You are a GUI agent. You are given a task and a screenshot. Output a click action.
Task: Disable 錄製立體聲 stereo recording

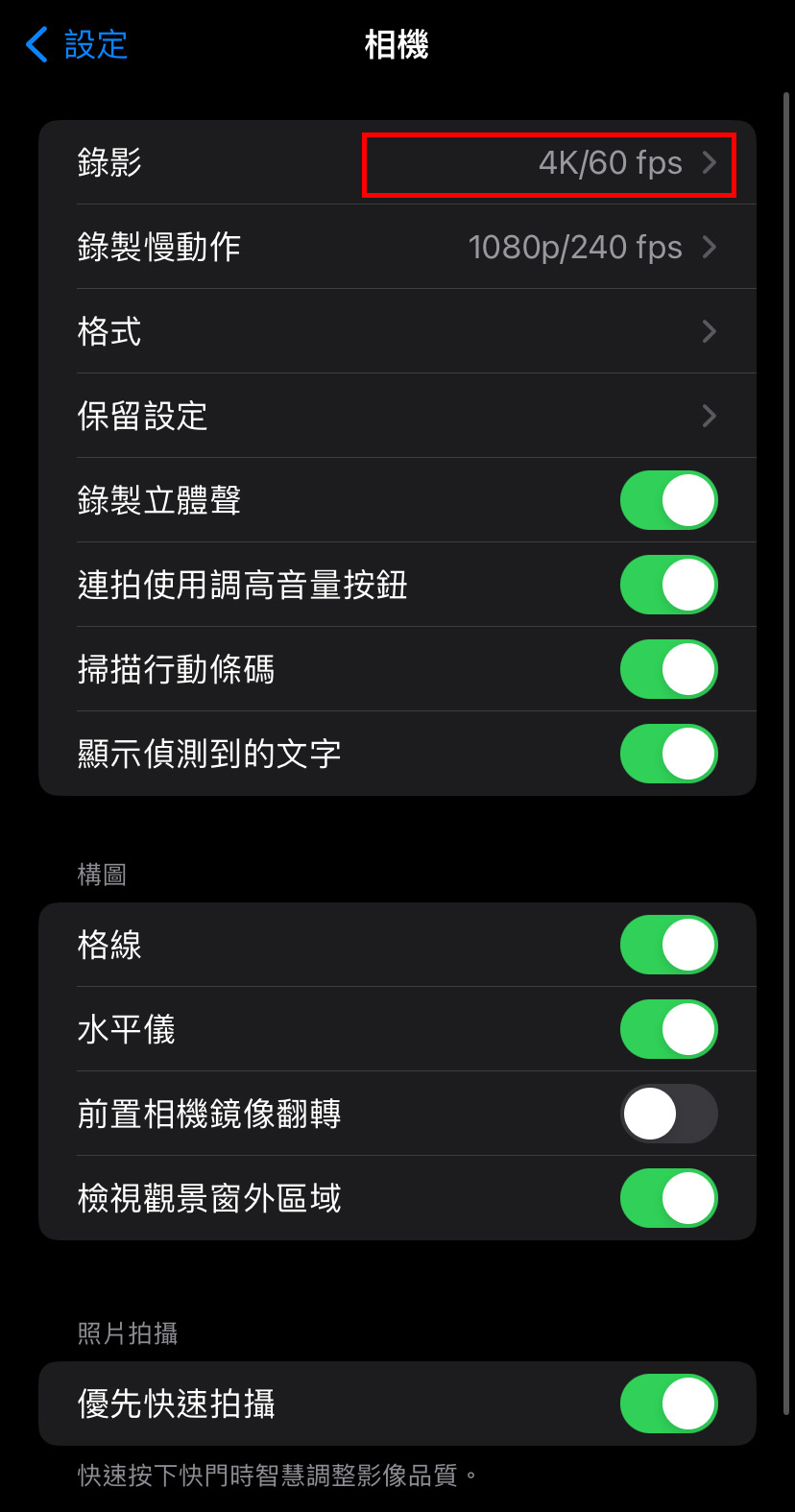668,500
